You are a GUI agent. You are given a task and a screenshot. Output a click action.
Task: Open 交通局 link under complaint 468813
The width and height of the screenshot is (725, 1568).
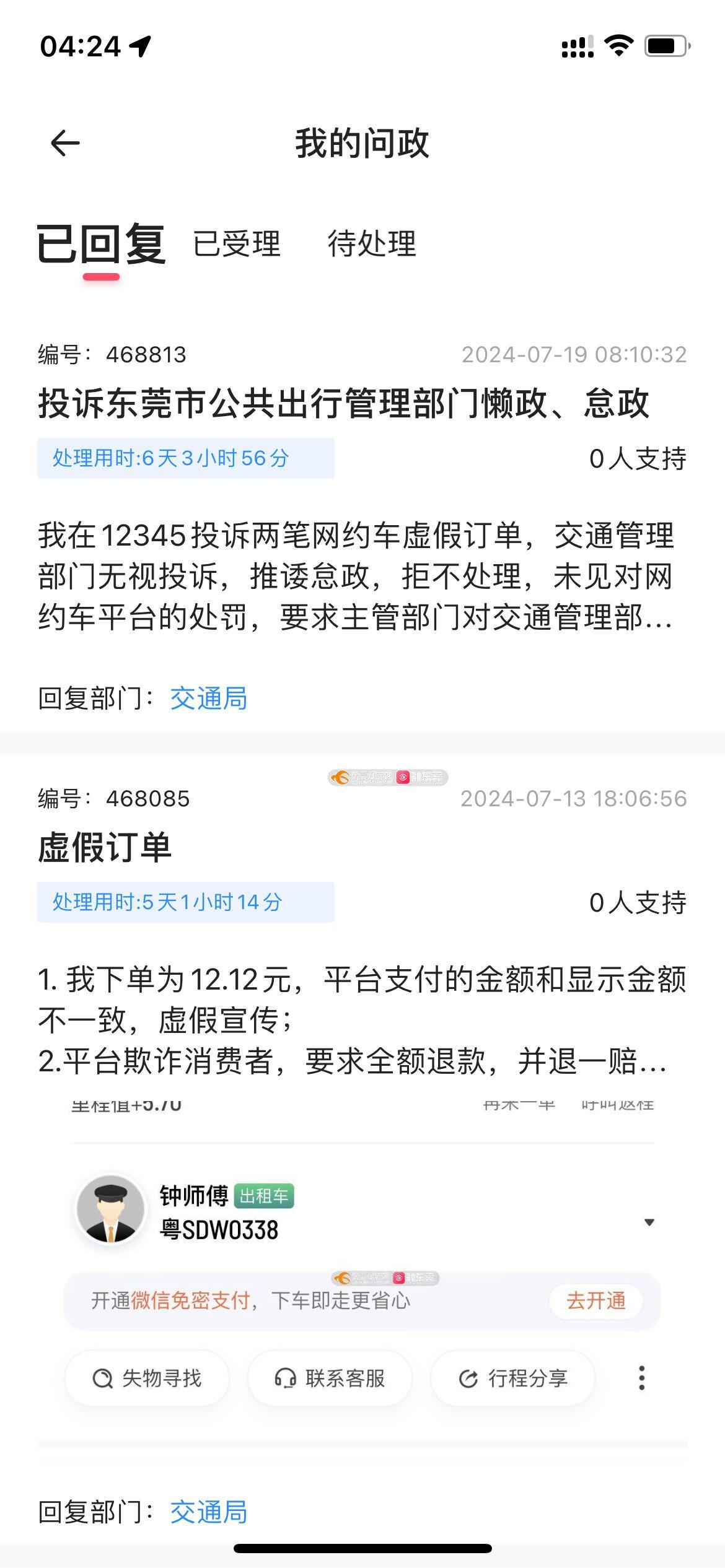[209, 699]
